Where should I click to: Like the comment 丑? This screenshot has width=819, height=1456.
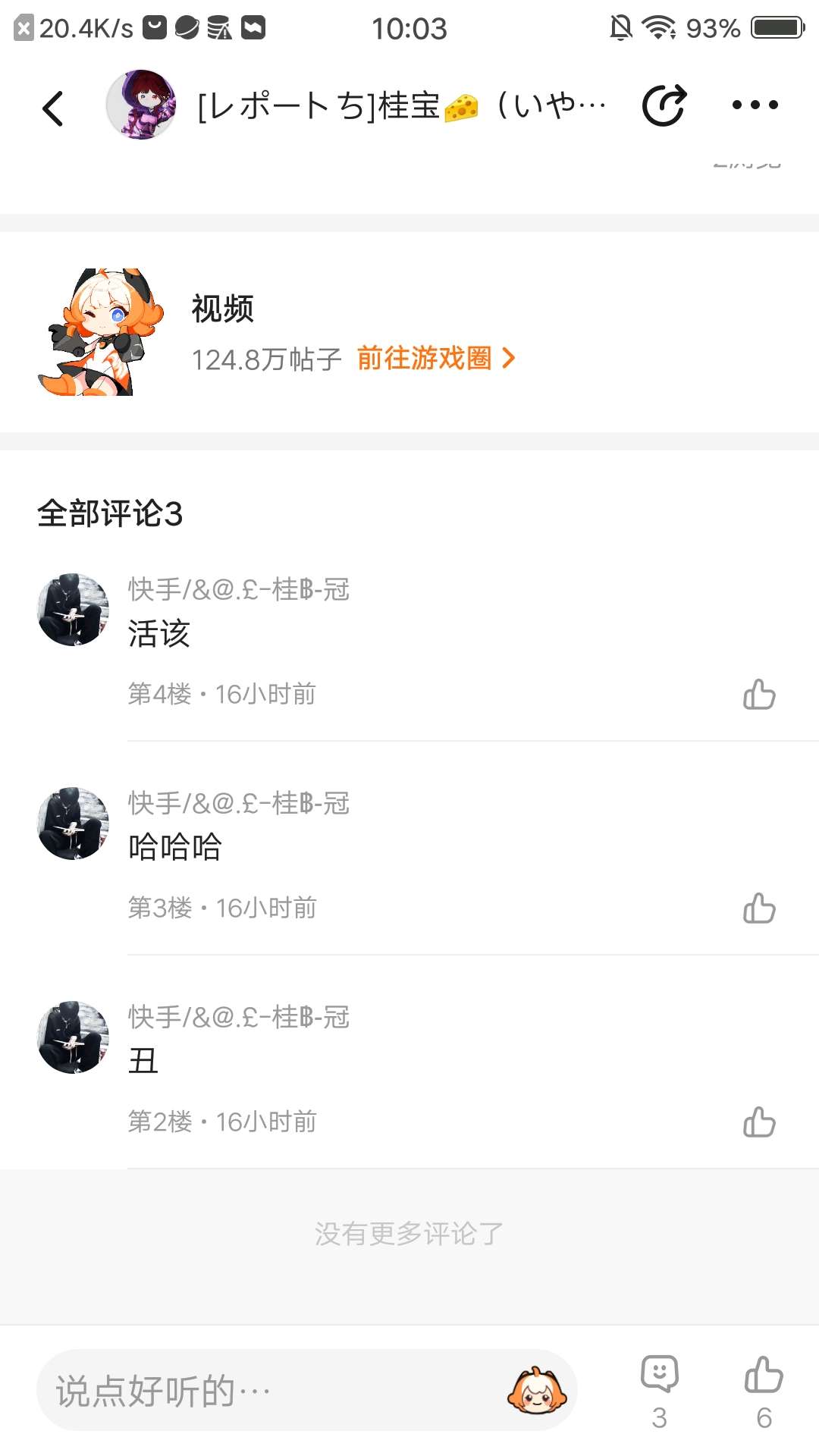pyautogui.click(x=759, y=1122)
